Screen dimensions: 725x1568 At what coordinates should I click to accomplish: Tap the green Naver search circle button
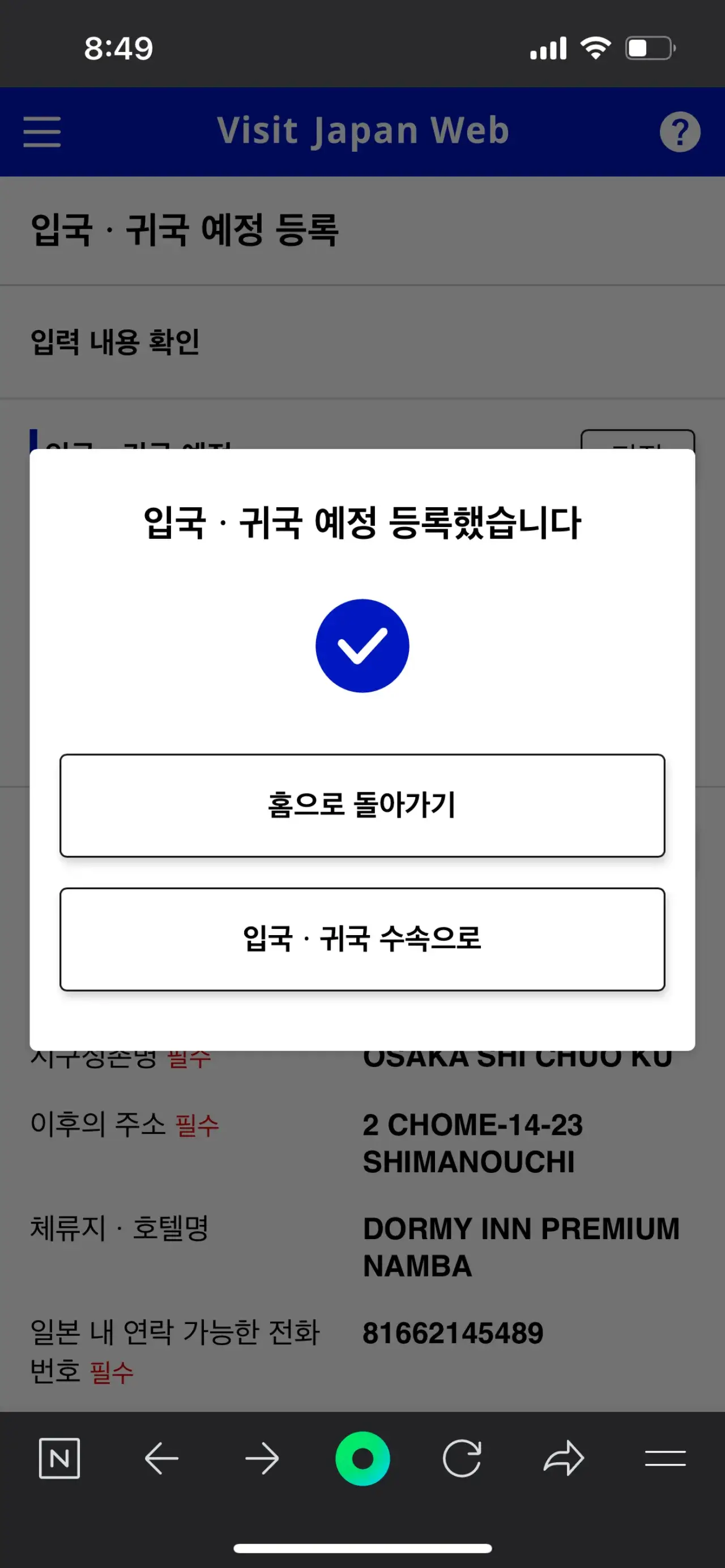tap(362, 1458)
